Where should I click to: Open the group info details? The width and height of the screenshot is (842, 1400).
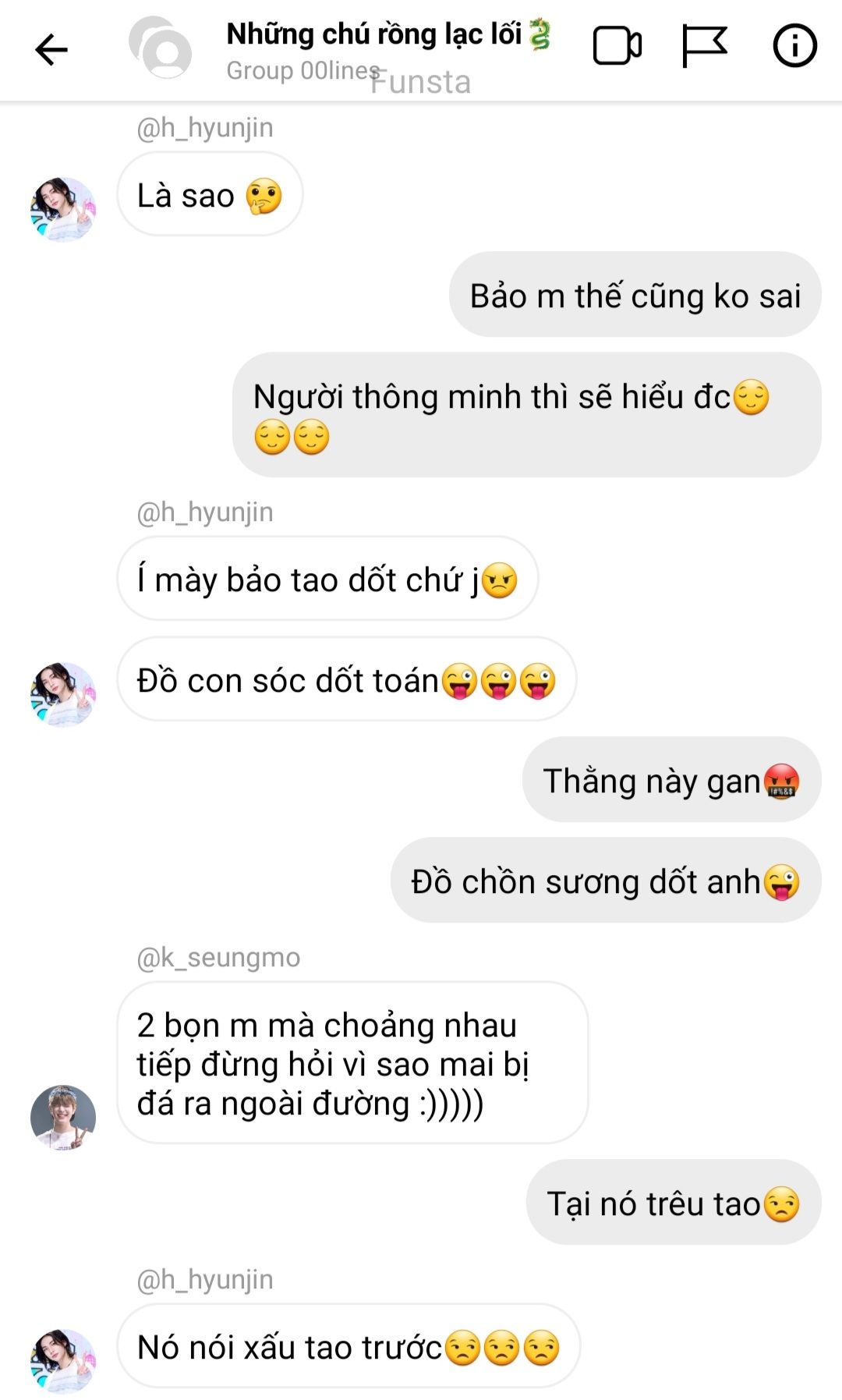tap(794, 46)
